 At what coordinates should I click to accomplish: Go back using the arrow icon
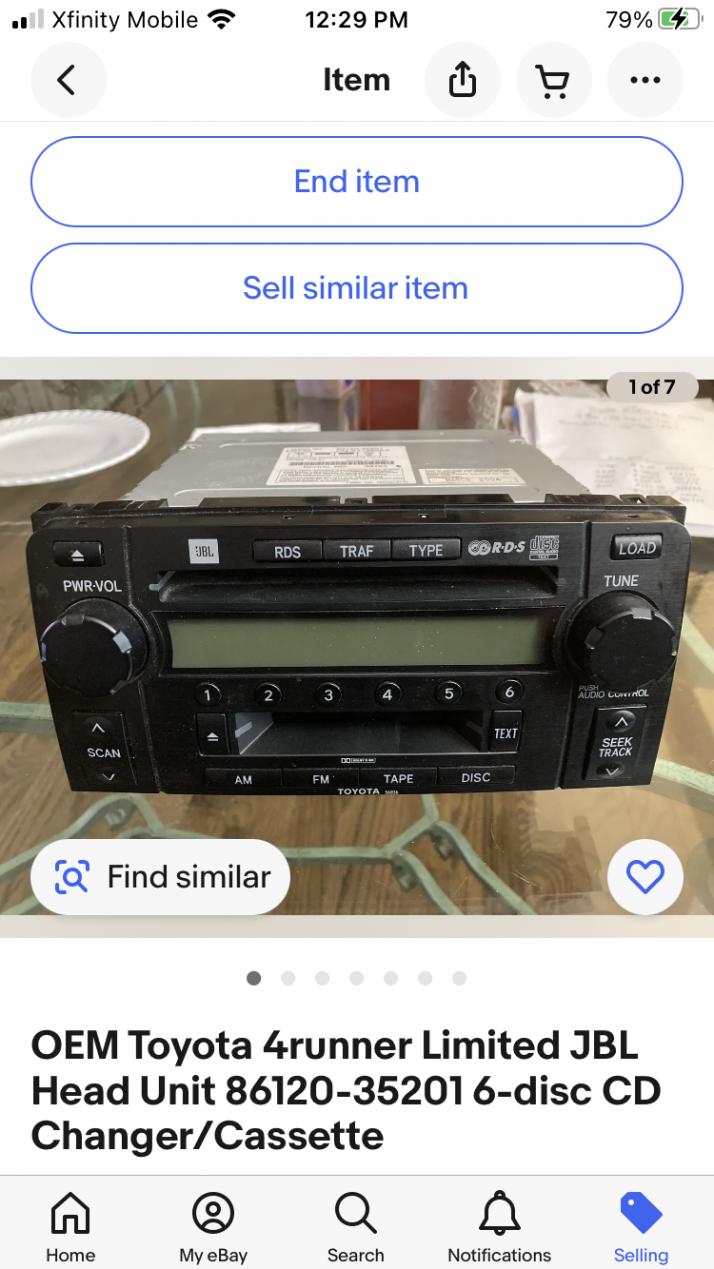(x=68, y=80)
